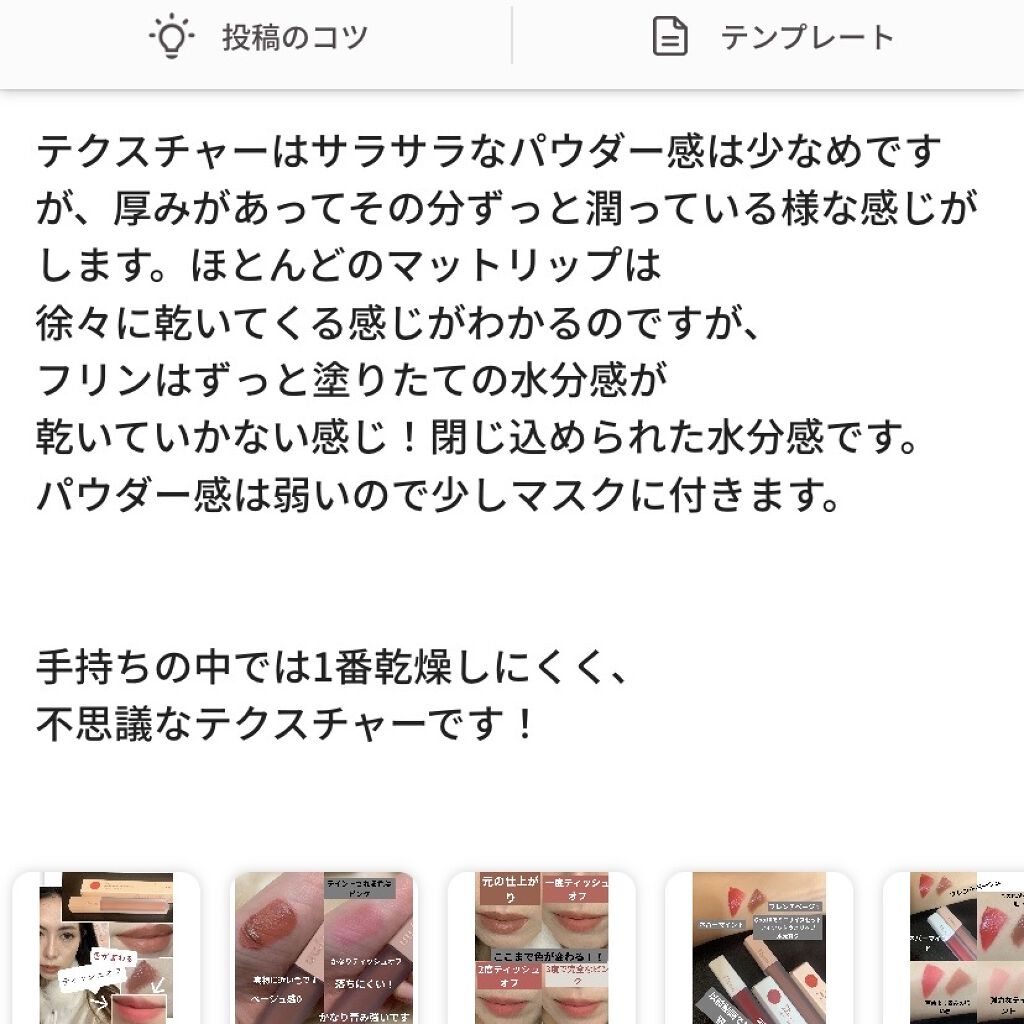The width and height of the screenshot is (1024, 1024).
Task: Open the partially visible last photo tile
Action: pos(960,948)
